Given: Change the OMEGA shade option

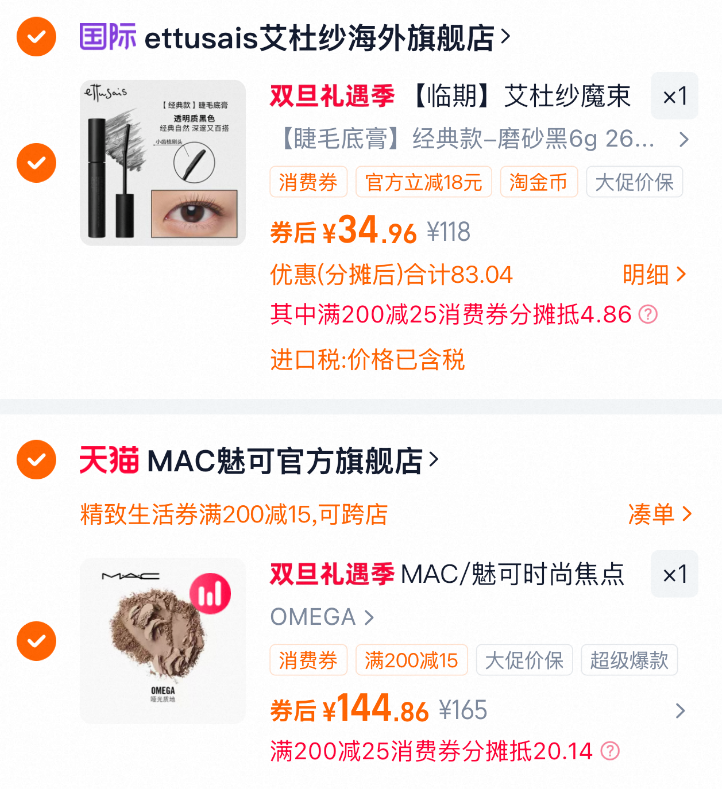Looking at the screenshot, I should [322, 617].
